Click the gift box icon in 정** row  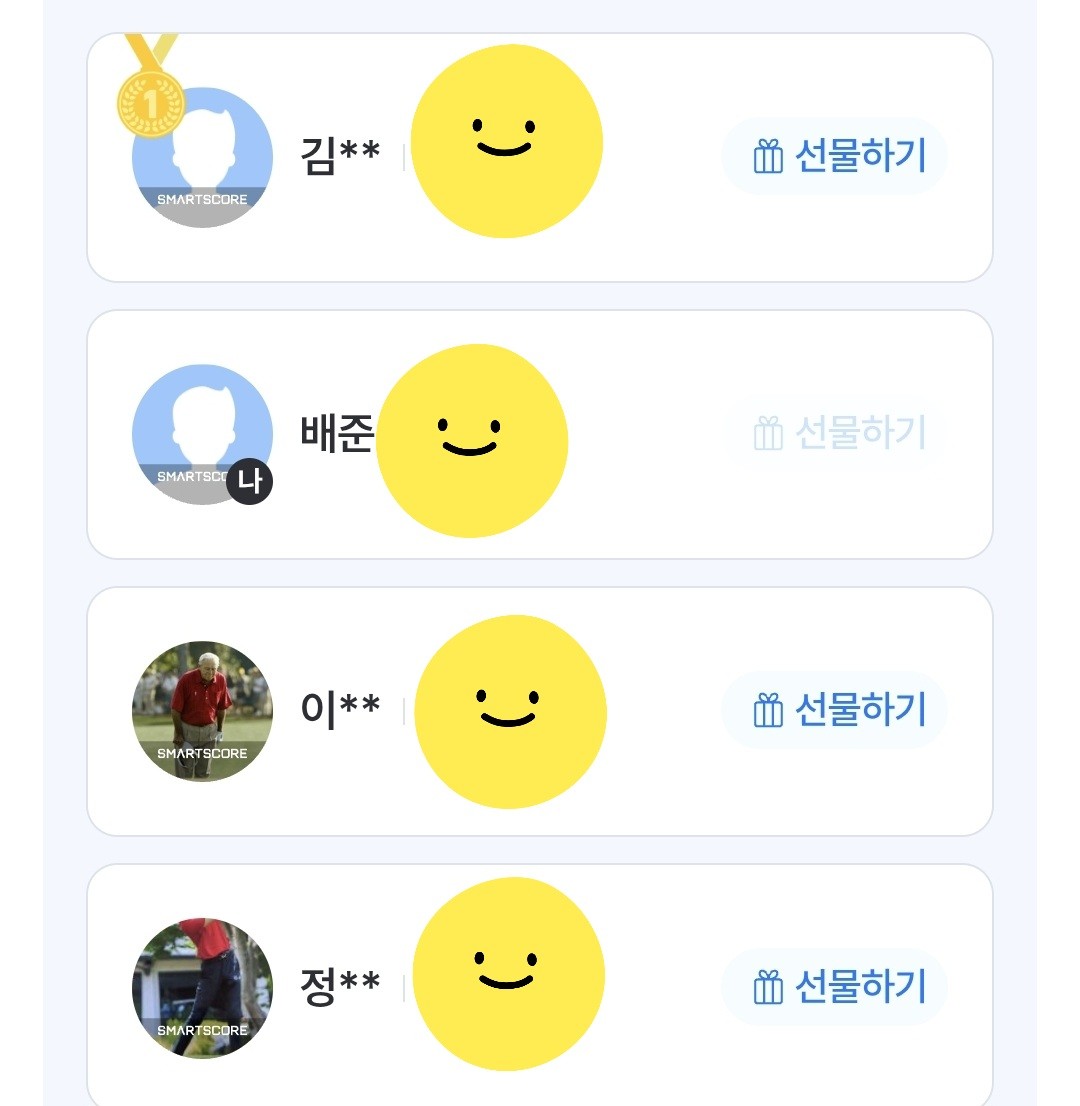770,986
